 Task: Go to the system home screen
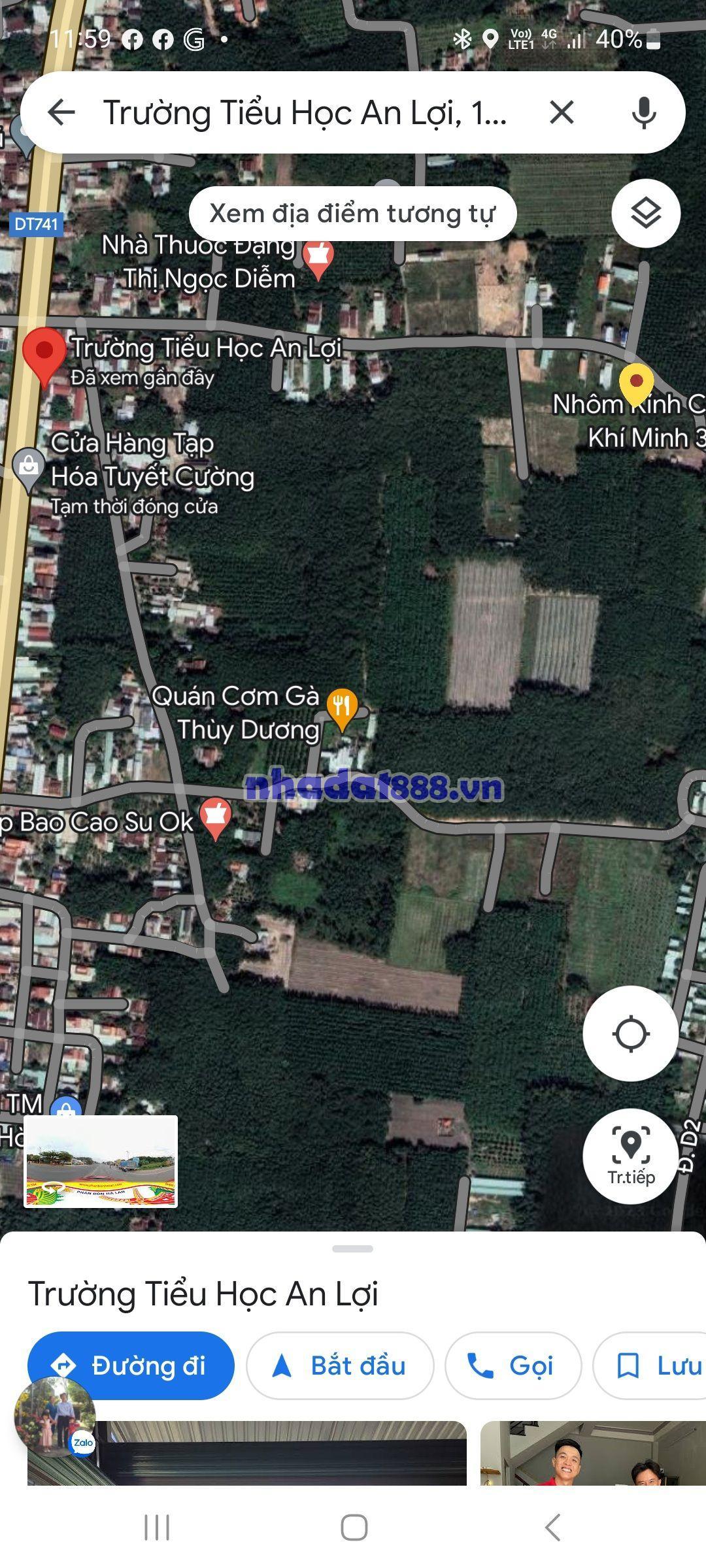point(354,1527)
